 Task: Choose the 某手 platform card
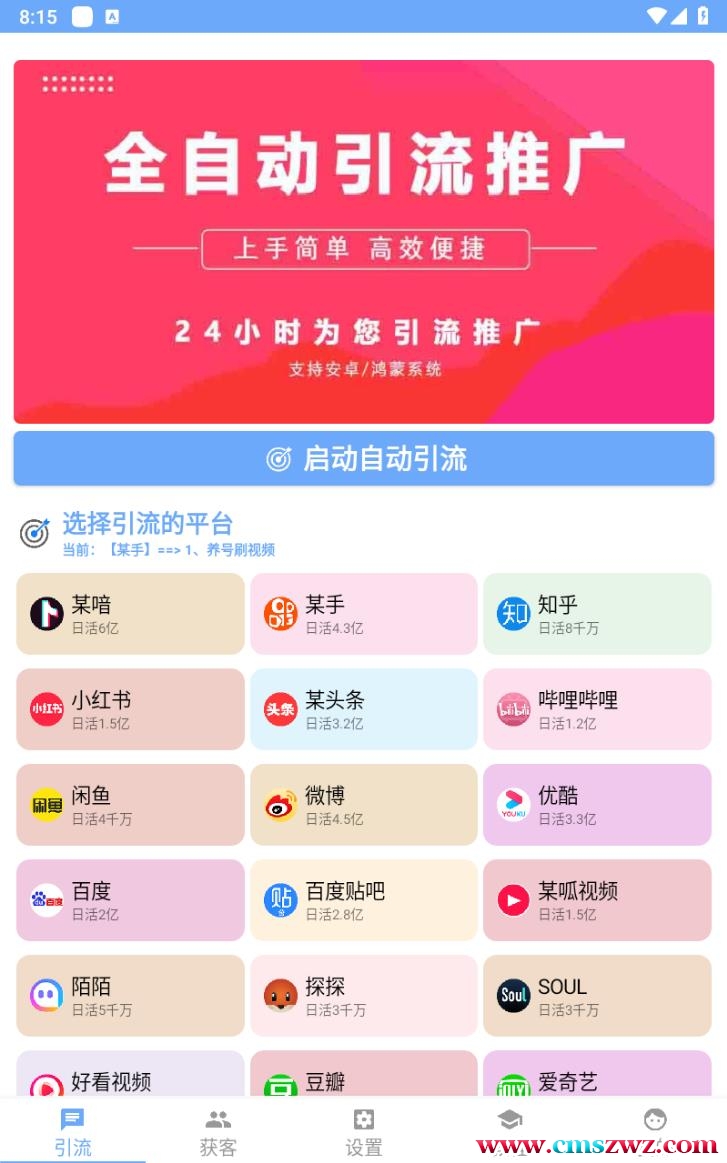[363, 614]
